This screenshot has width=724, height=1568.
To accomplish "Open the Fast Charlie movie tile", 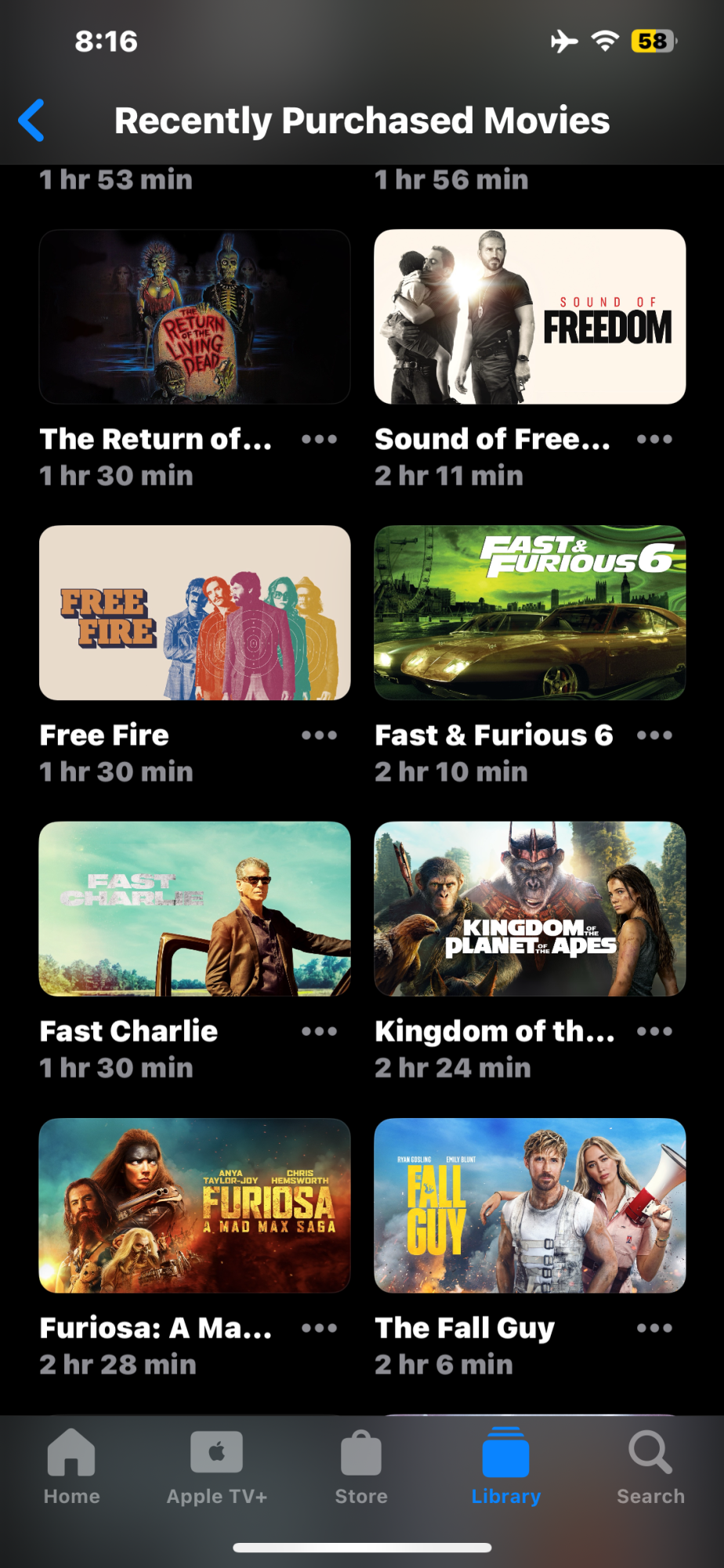I will coord(194,909).
